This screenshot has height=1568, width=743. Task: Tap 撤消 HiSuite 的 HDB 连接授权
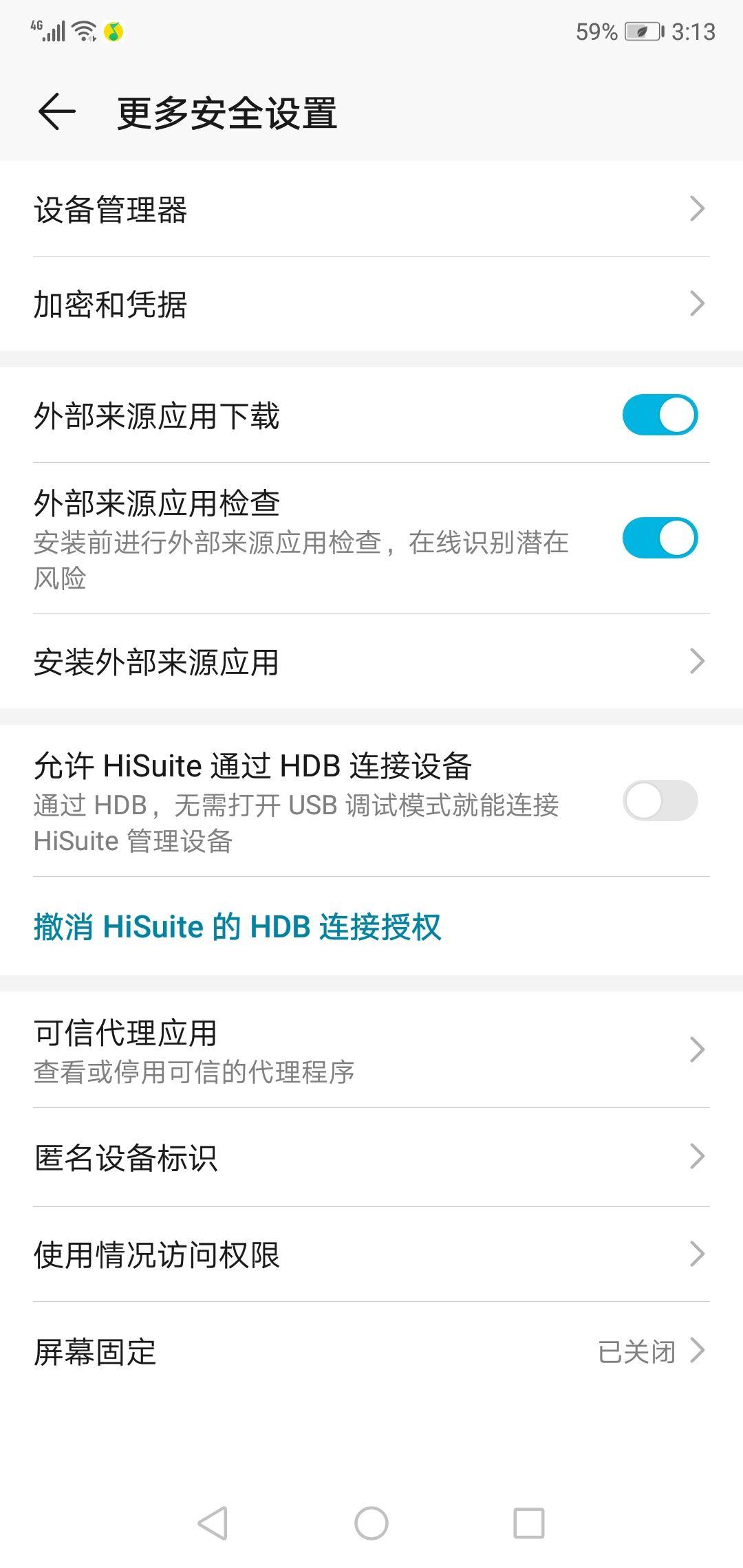pos(237,926)
